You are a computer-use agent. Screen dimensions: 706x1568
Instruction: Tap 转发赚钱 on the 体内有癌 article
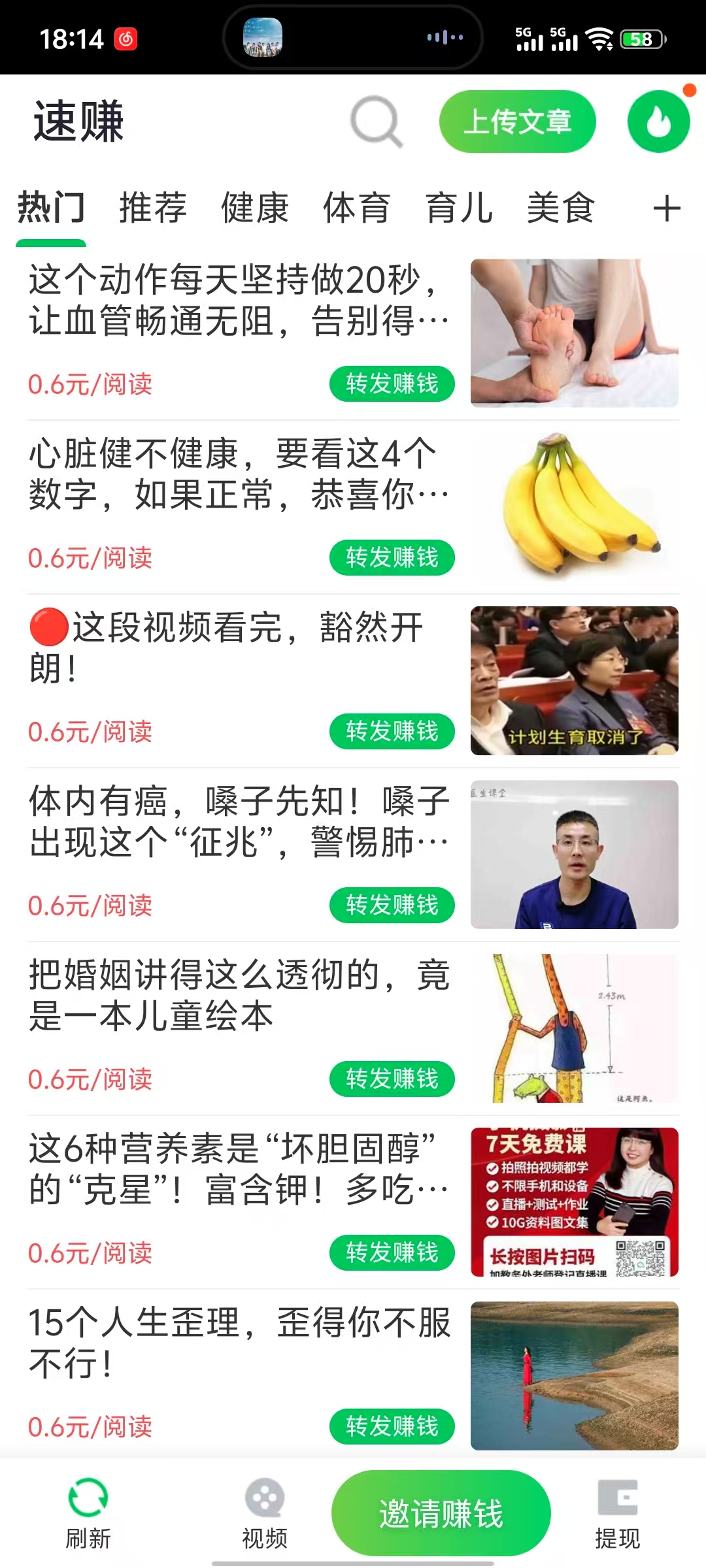(392, 906)
